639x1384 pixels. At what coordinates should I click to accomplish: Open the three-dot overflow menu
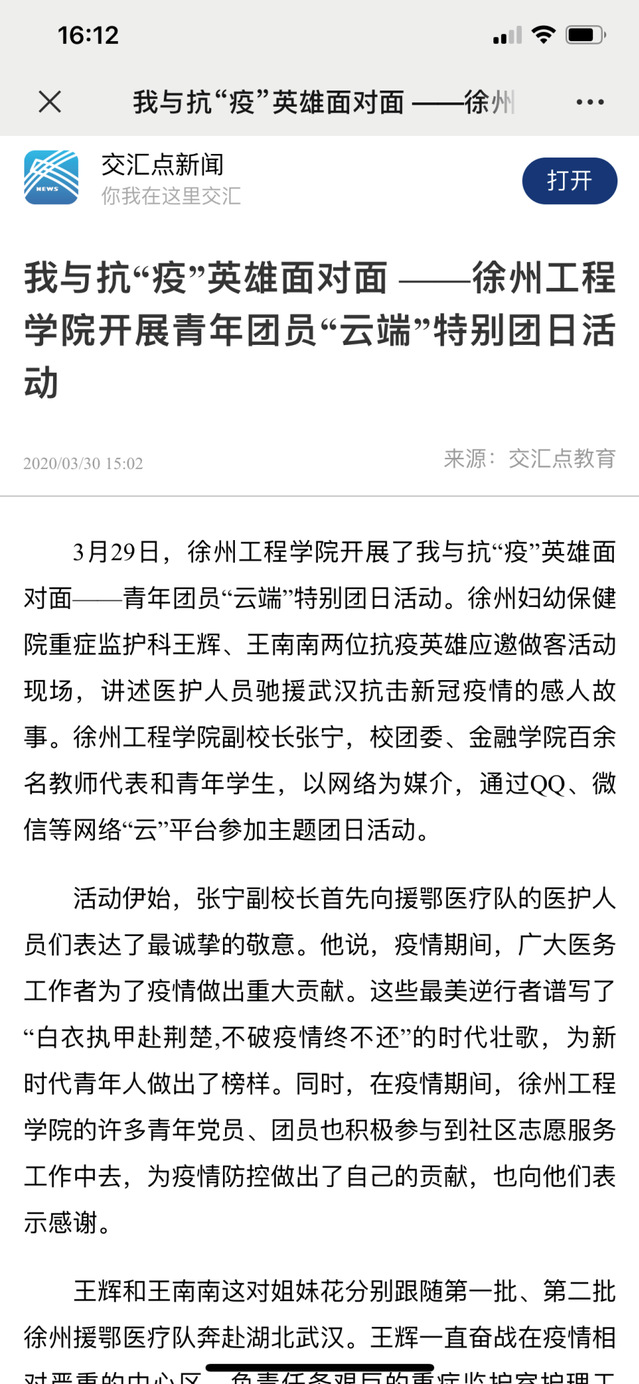(x=590, y=102)
